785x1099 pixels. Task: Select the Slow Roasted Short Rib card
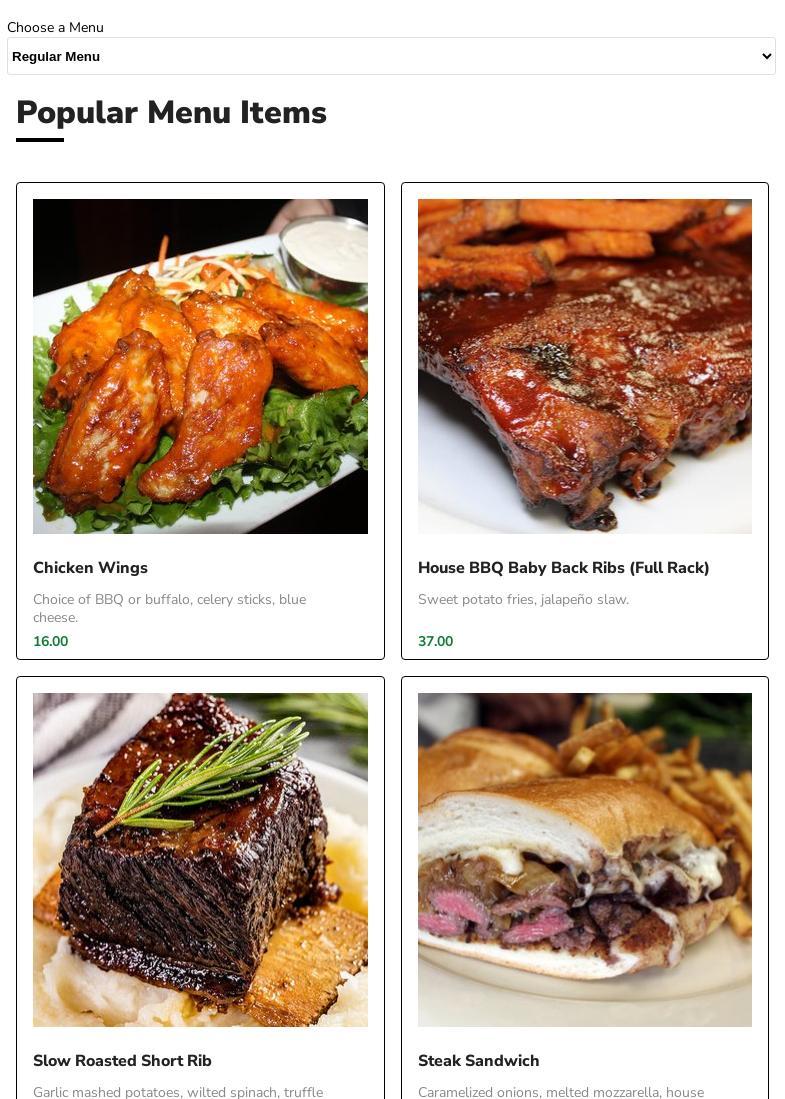pyautogui.click(x=200, y=880)
